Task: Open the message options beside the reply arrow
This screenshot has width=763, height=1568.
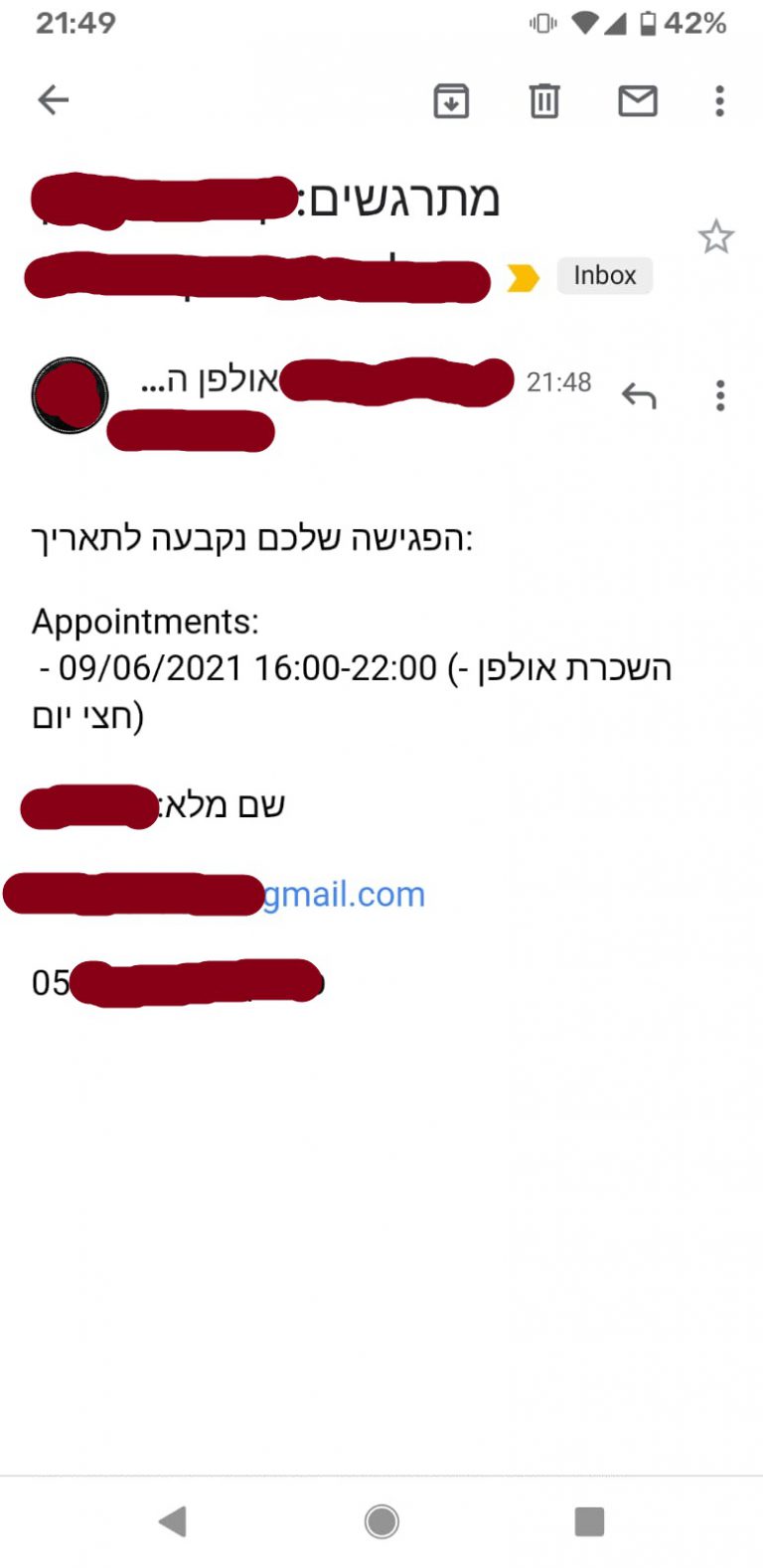Action: click(x=720, y=395)
